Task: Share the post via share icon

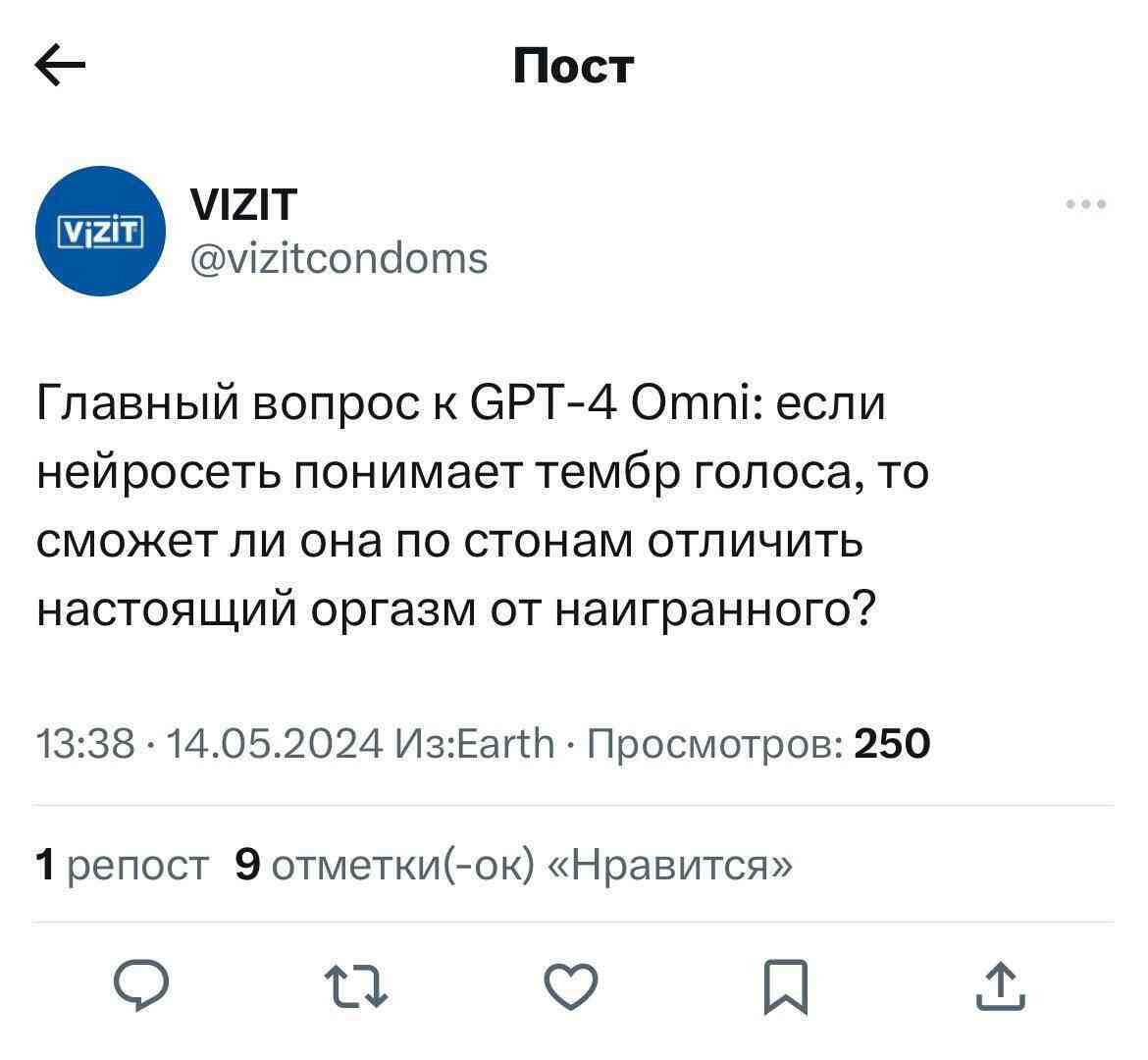Action: [x=1000, y=984]
